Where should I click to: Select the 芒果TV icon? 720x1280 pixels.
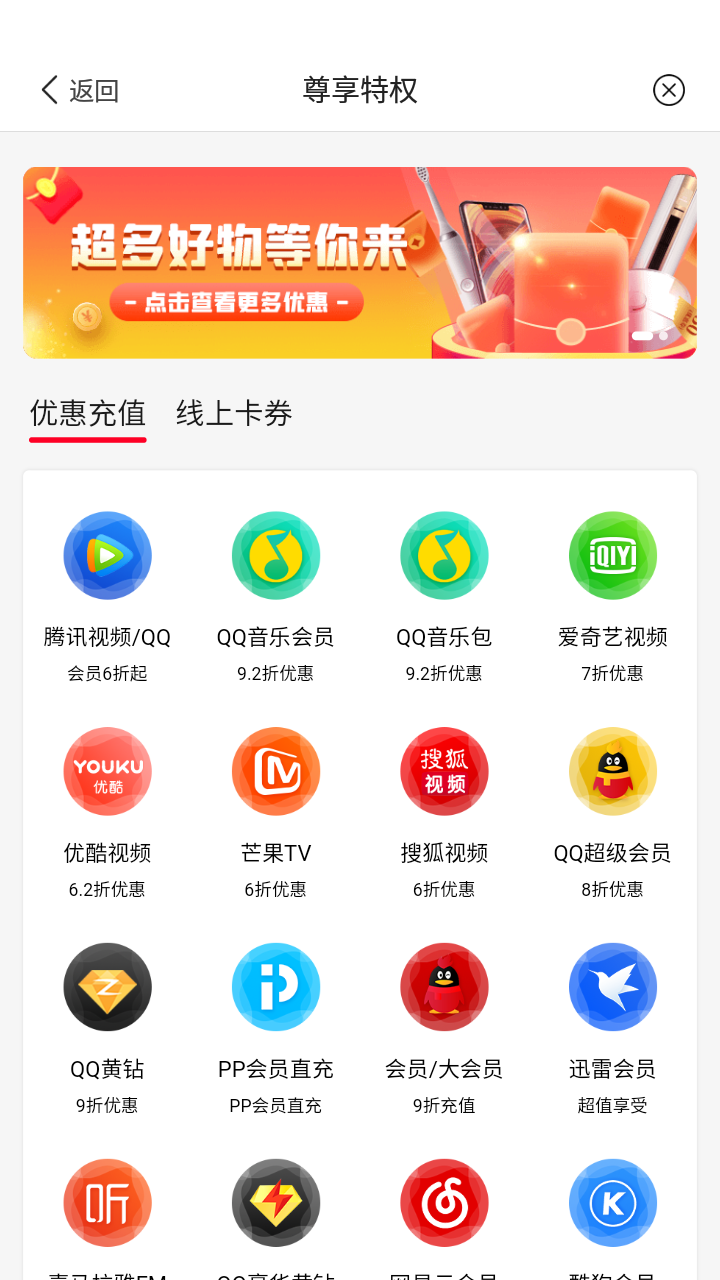[275, 771]
